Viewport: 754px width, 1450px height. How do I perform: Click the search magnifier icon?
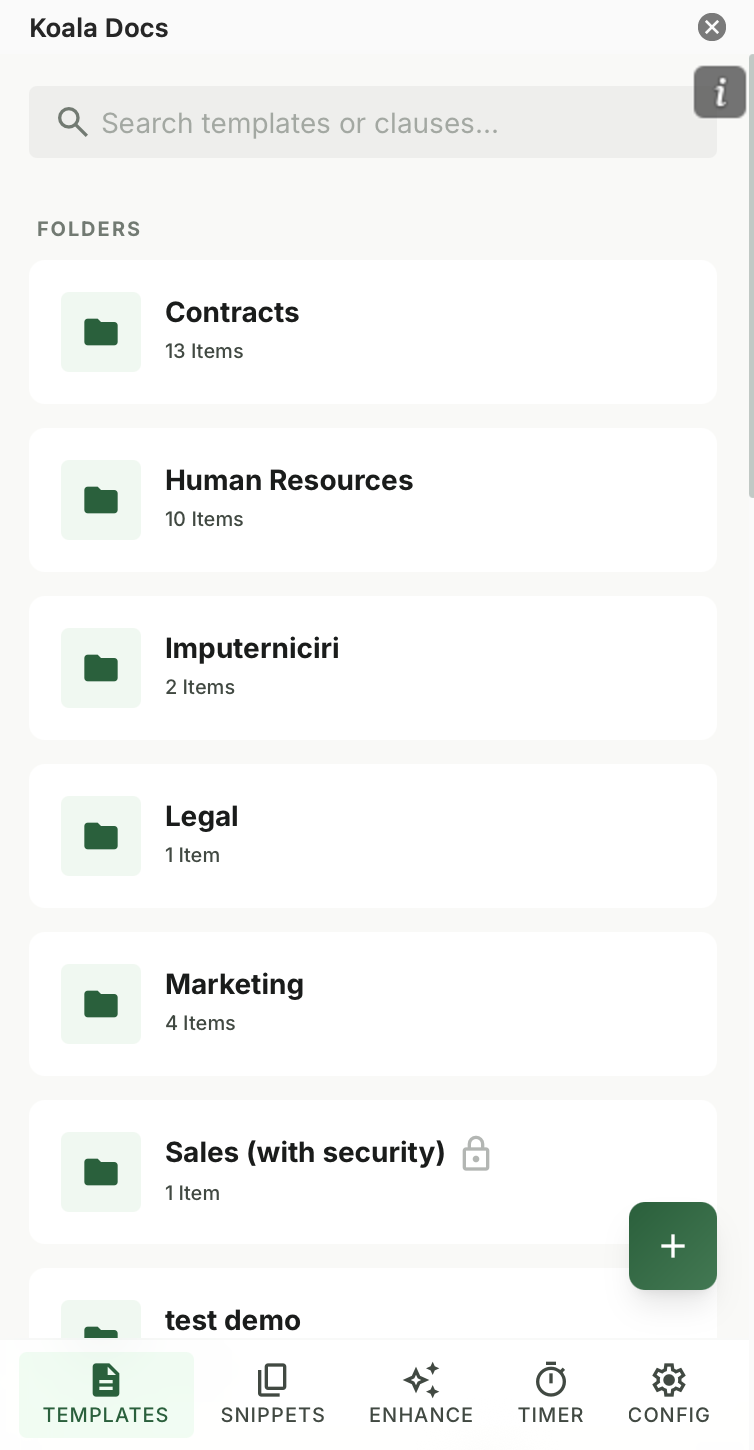click(71, 121)
